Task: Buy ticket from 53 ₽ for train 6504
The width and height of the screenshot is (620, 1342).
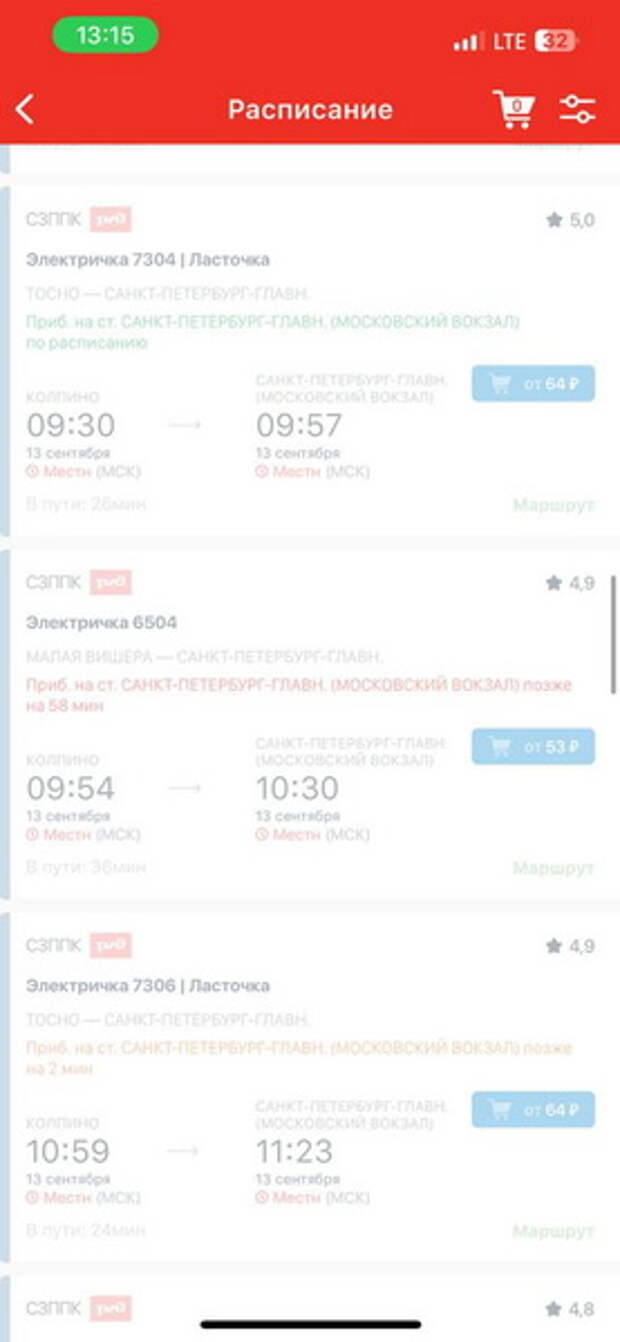Action: tap(533, 746)
